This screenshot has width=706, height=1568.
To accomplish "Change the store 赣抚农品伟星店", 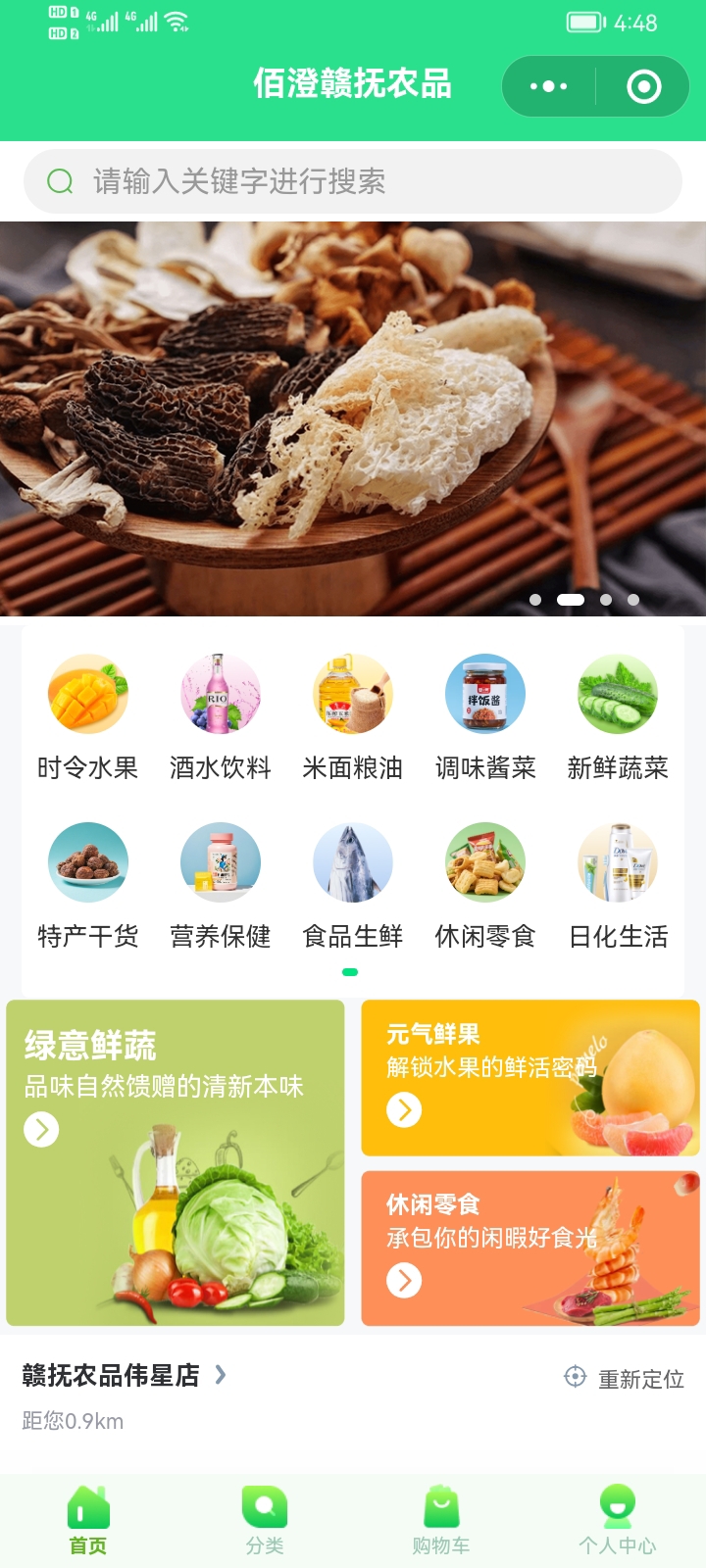I will point(125,1376).
